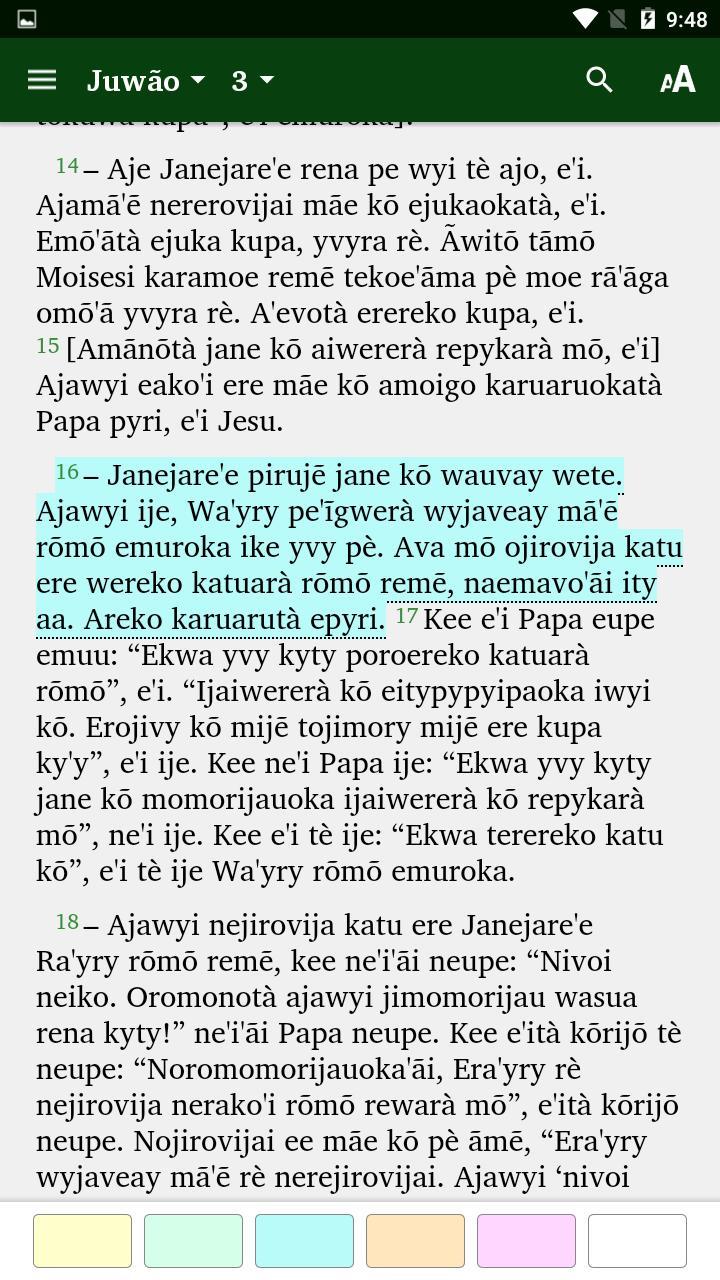Open the font settings with the AA icon

676,79
